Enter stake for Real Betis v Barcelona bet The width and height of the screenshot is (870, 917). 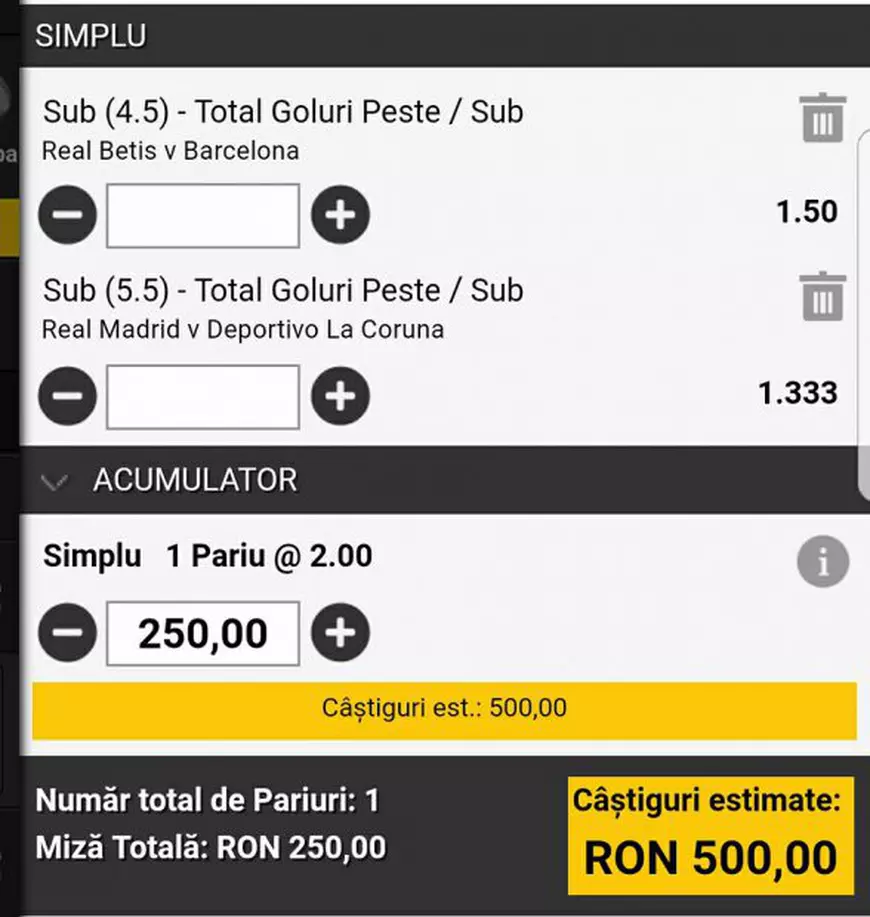pos(203,215)
